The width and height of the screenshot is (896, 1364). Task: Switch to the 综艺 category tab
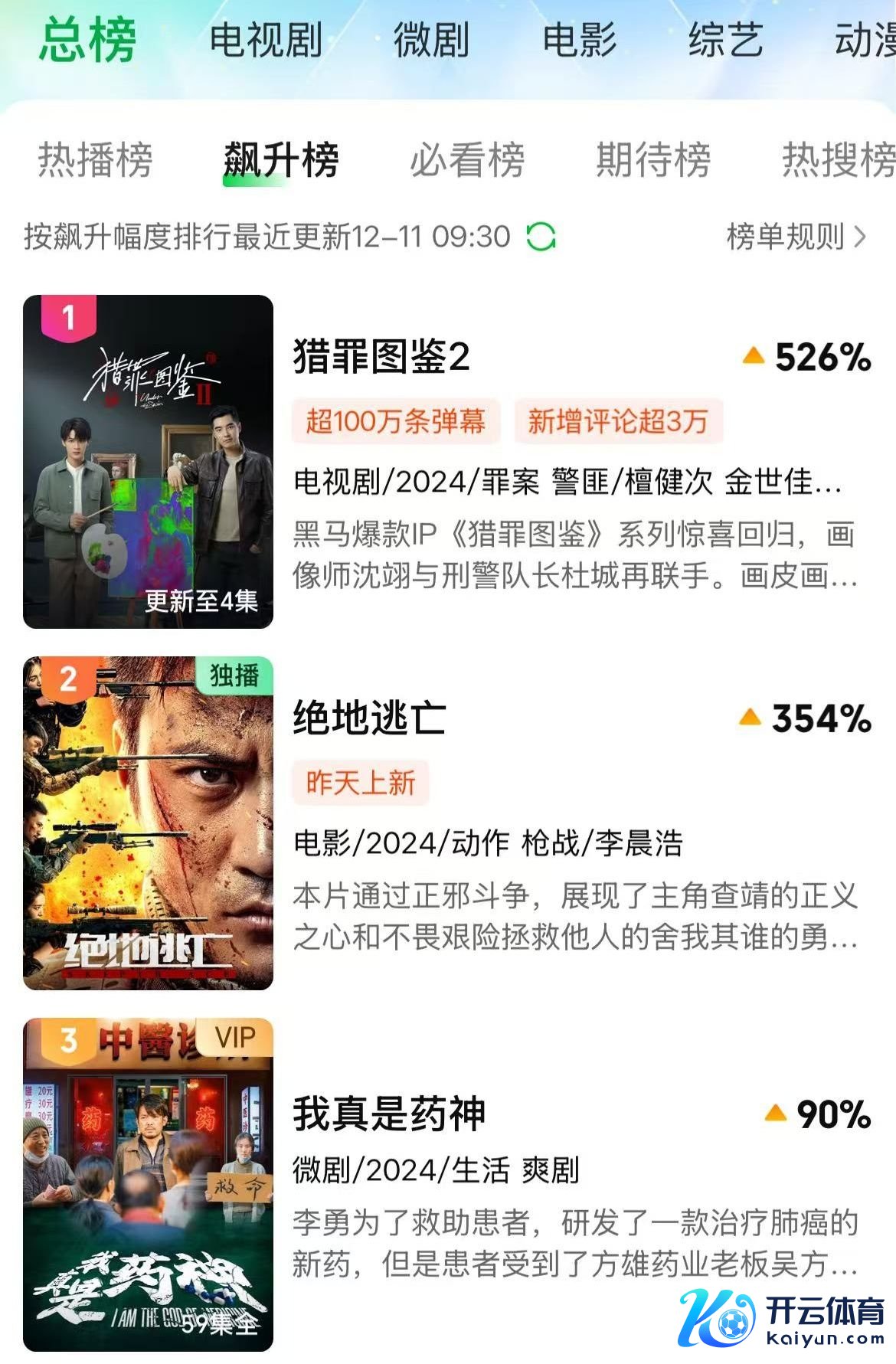click(725, 40)
